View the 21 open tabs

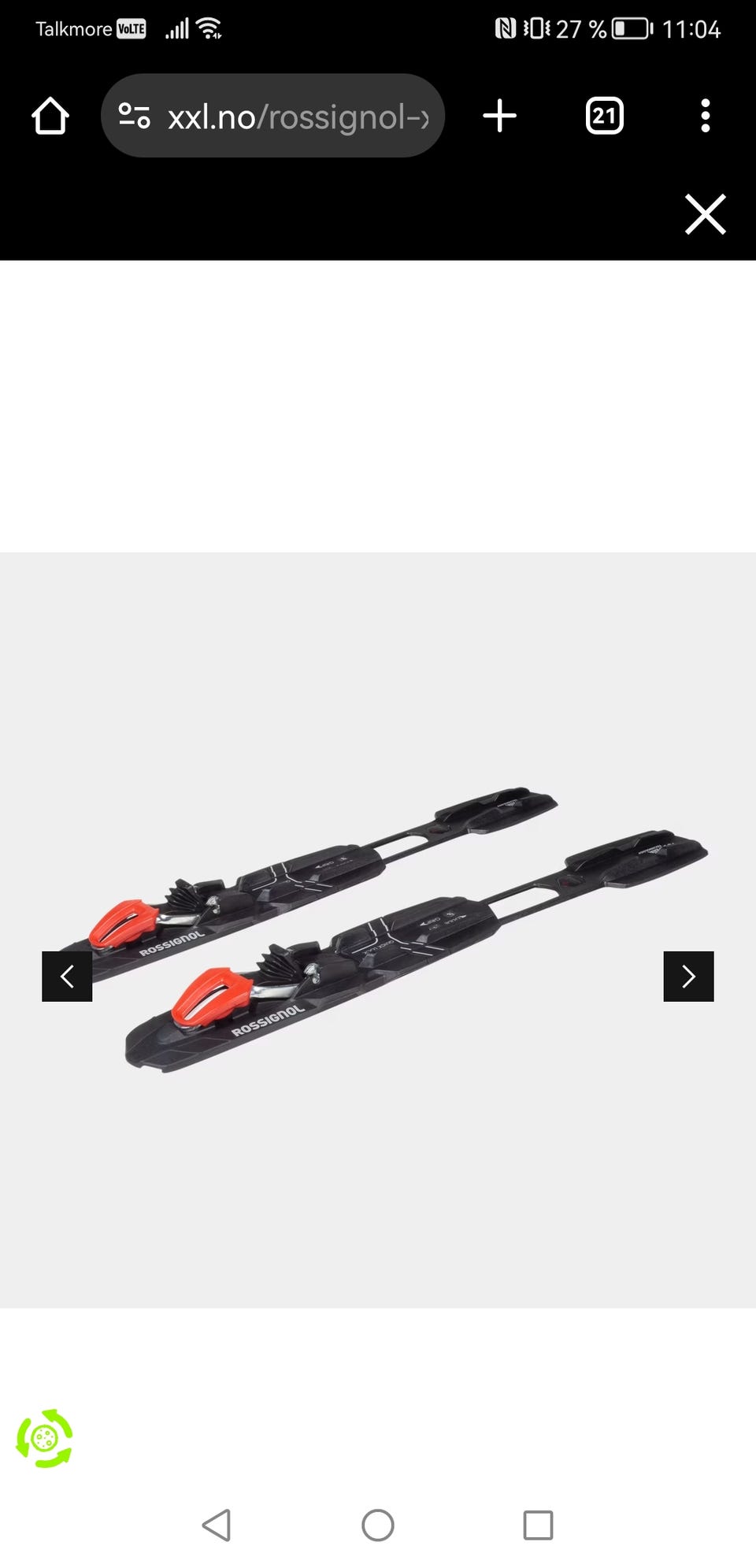pyautogui.click(x=604, y=116)
